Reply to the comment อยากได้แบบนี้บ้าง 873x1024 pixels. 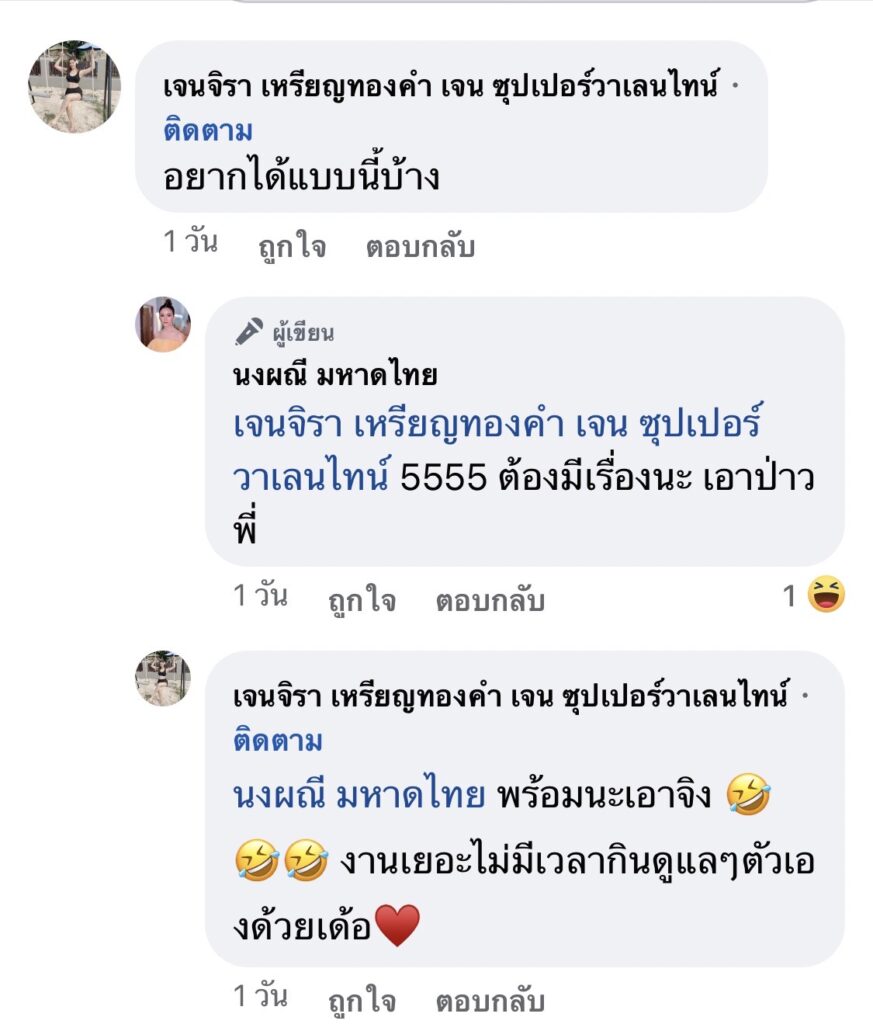[x=420, y=247]
